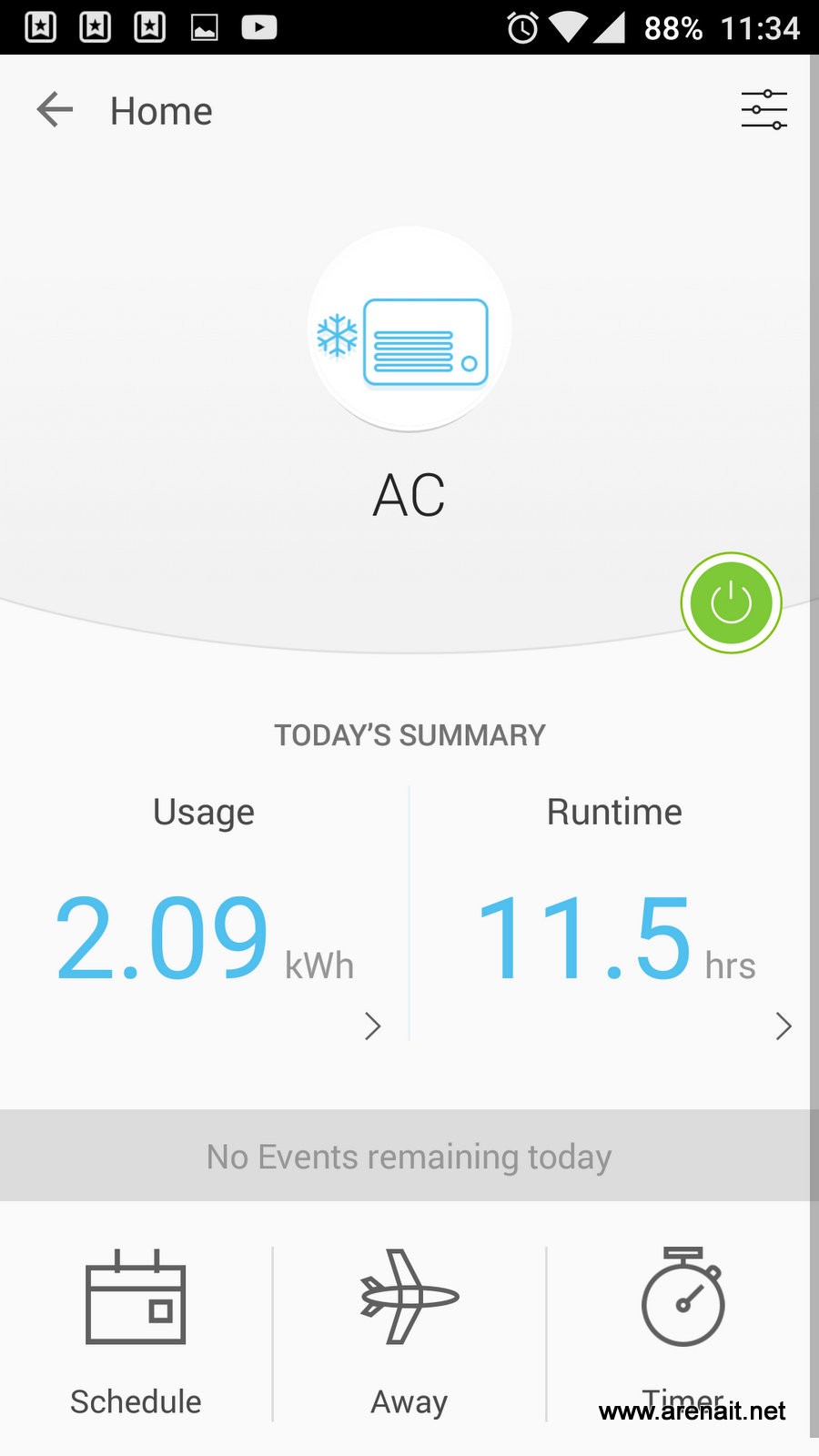Open the Usage 2.09 kWh details

pos(206,937)
